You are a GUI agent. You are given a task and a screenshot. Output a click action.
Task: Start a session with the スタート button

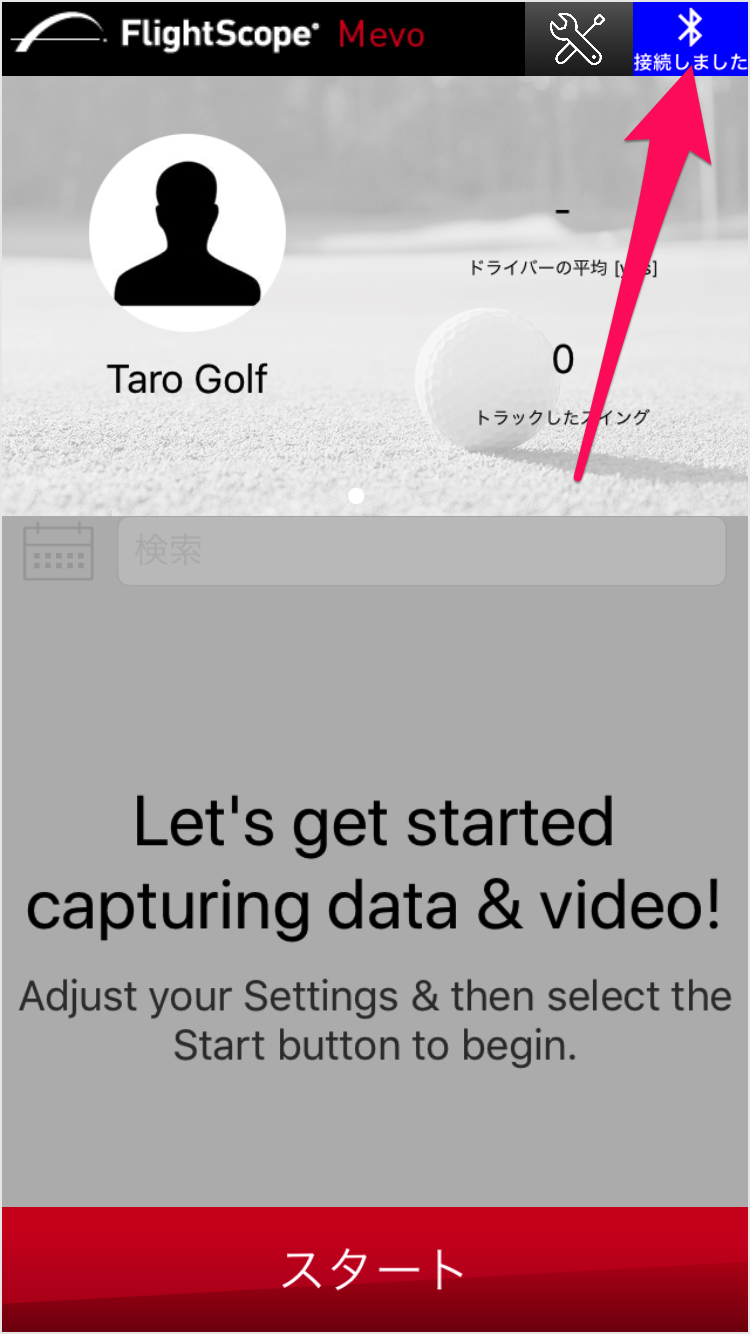[375, 1268]
